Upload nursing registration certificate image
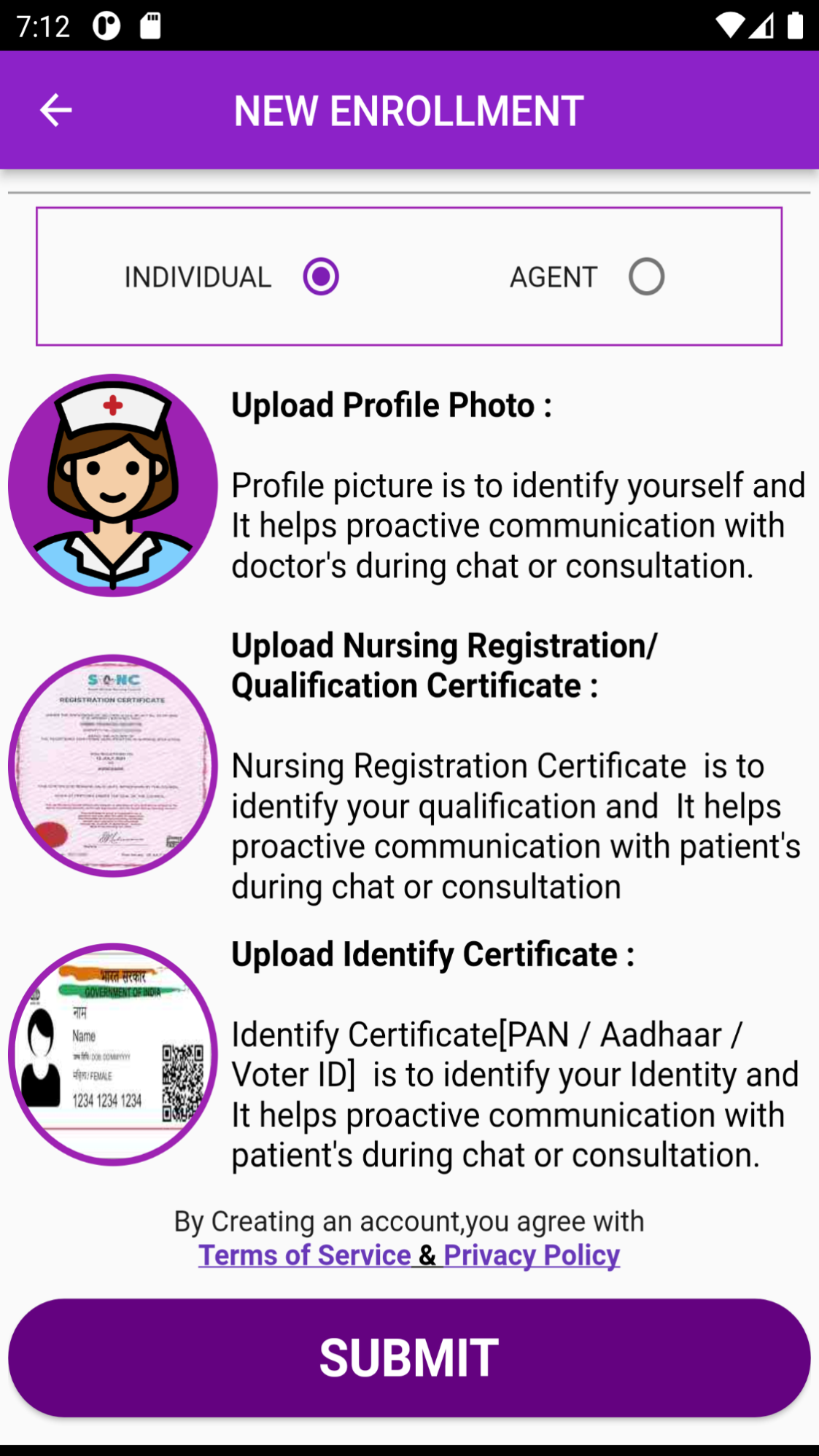The image size is (819, 1456). 113,766
